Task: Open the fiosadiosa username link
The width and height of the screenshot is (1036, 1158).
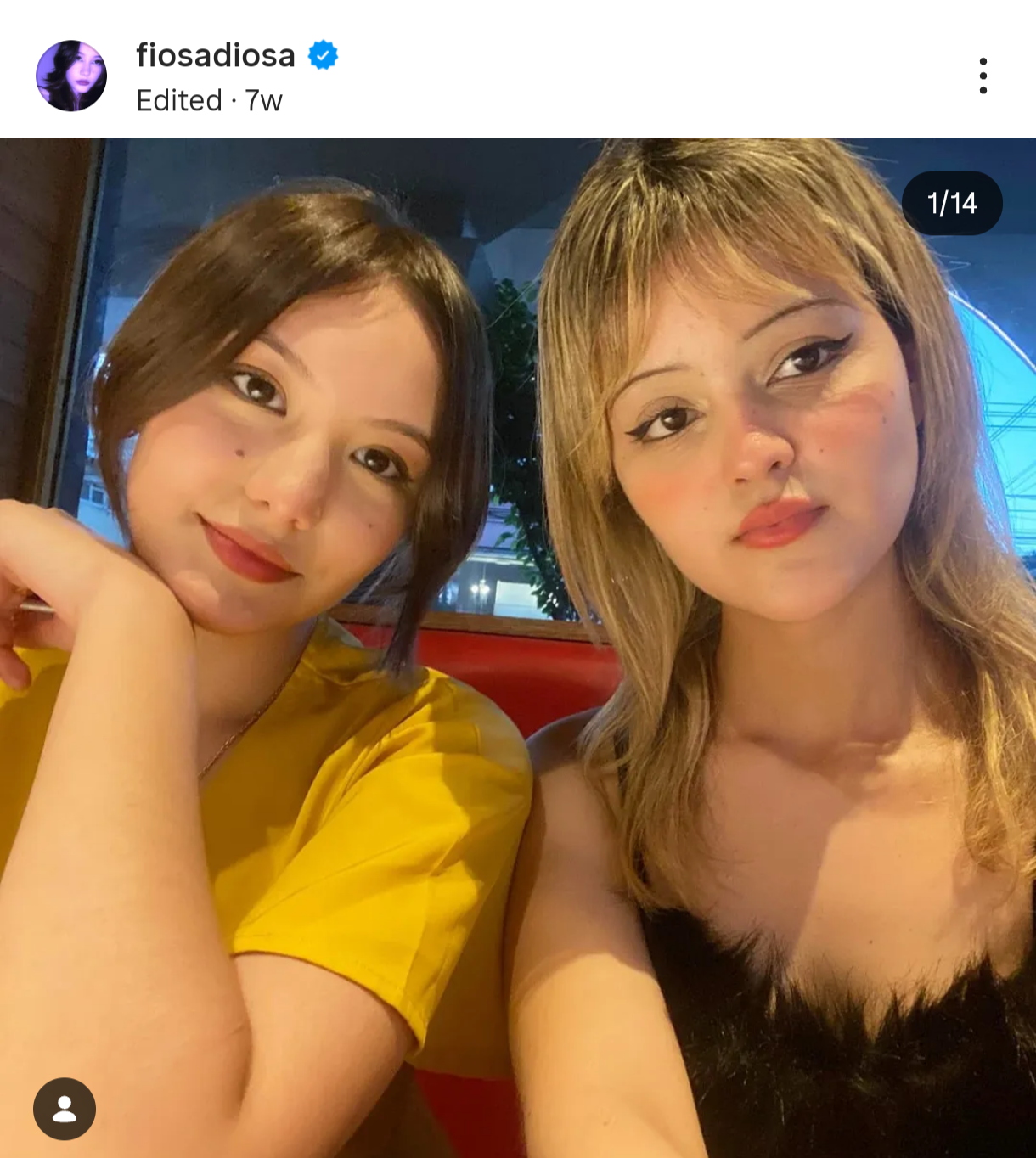Action: click(x=216, y=55)
